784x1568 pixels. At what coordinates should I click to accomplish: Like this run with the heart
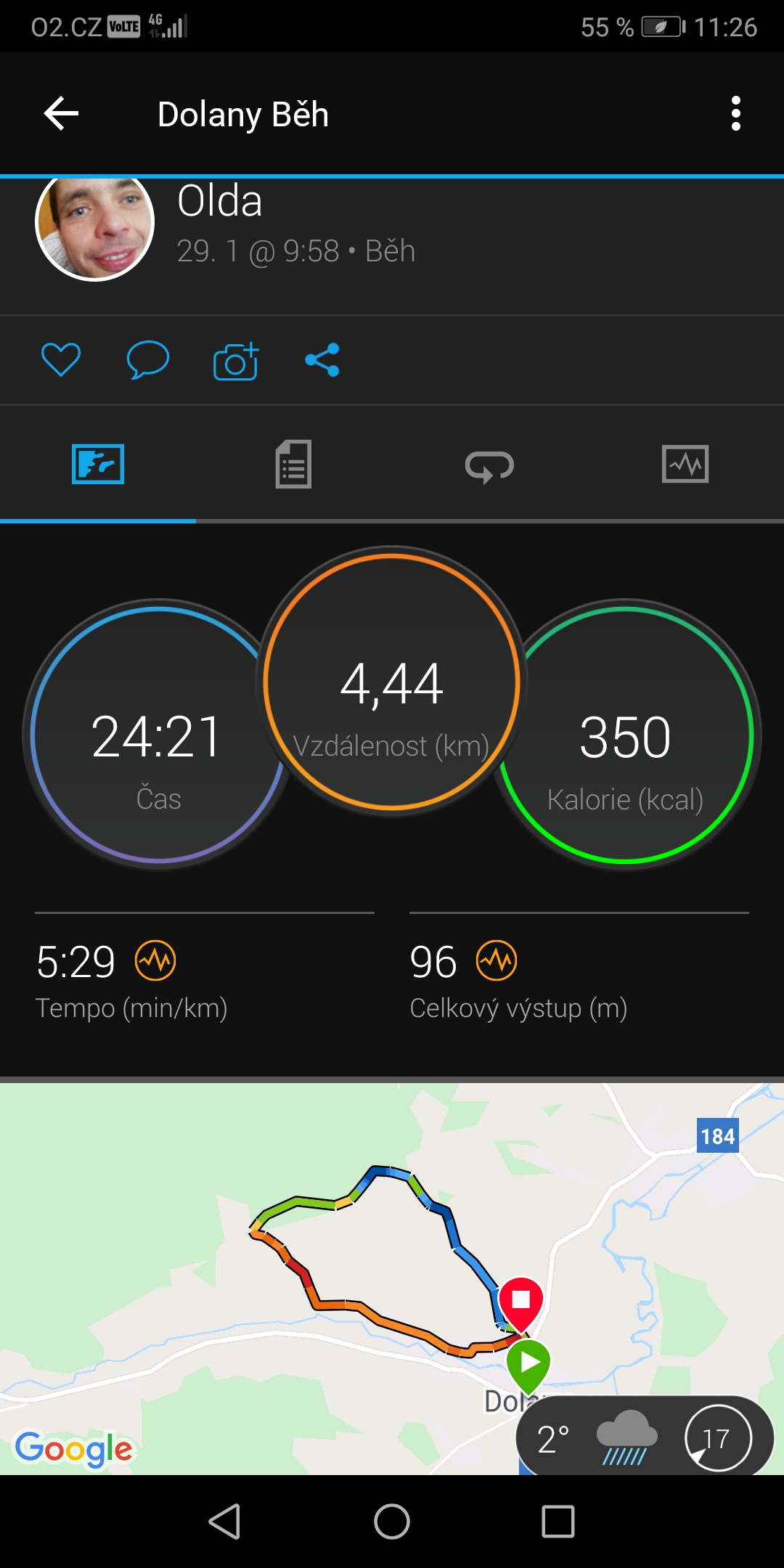point(61,359)
